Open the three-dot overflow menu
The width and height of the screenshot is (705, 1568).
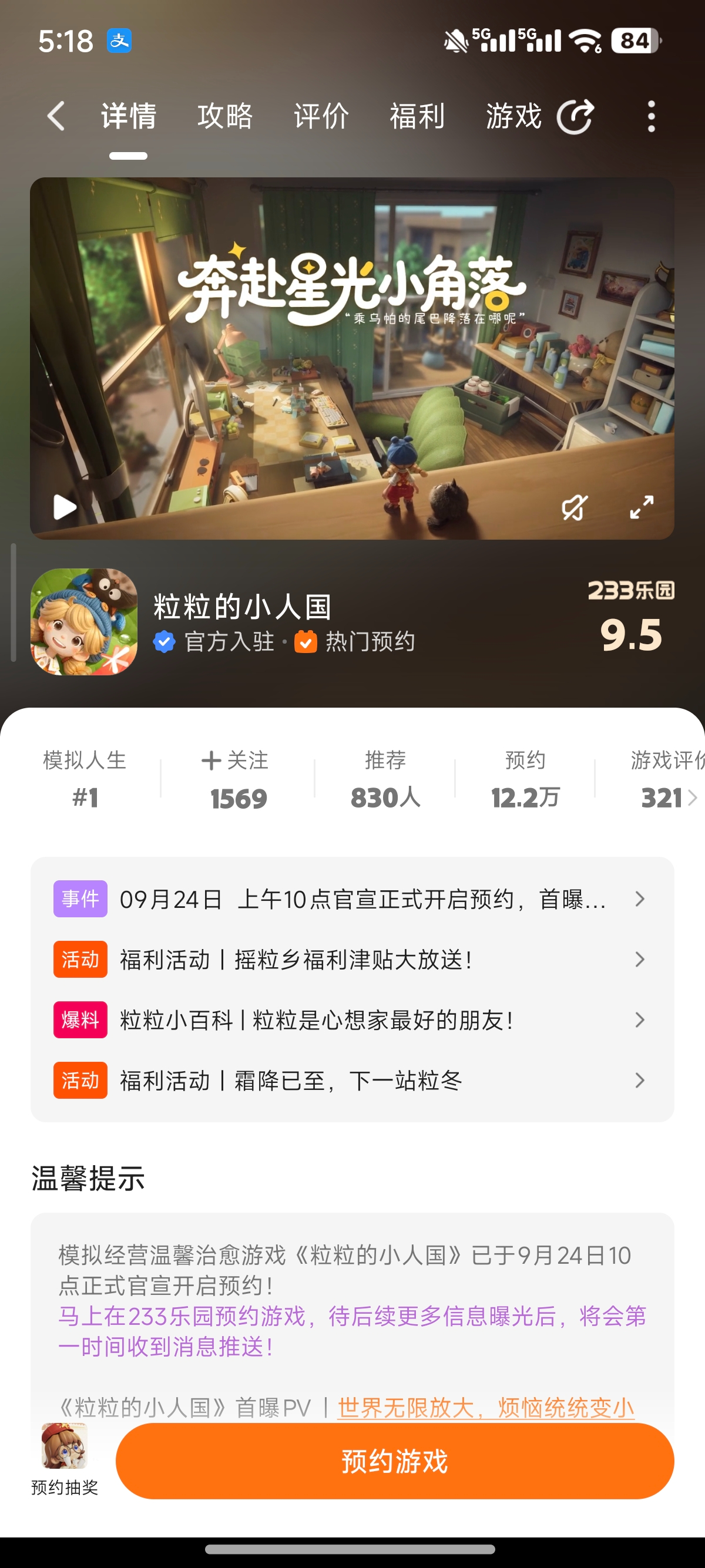coord(651,116)
